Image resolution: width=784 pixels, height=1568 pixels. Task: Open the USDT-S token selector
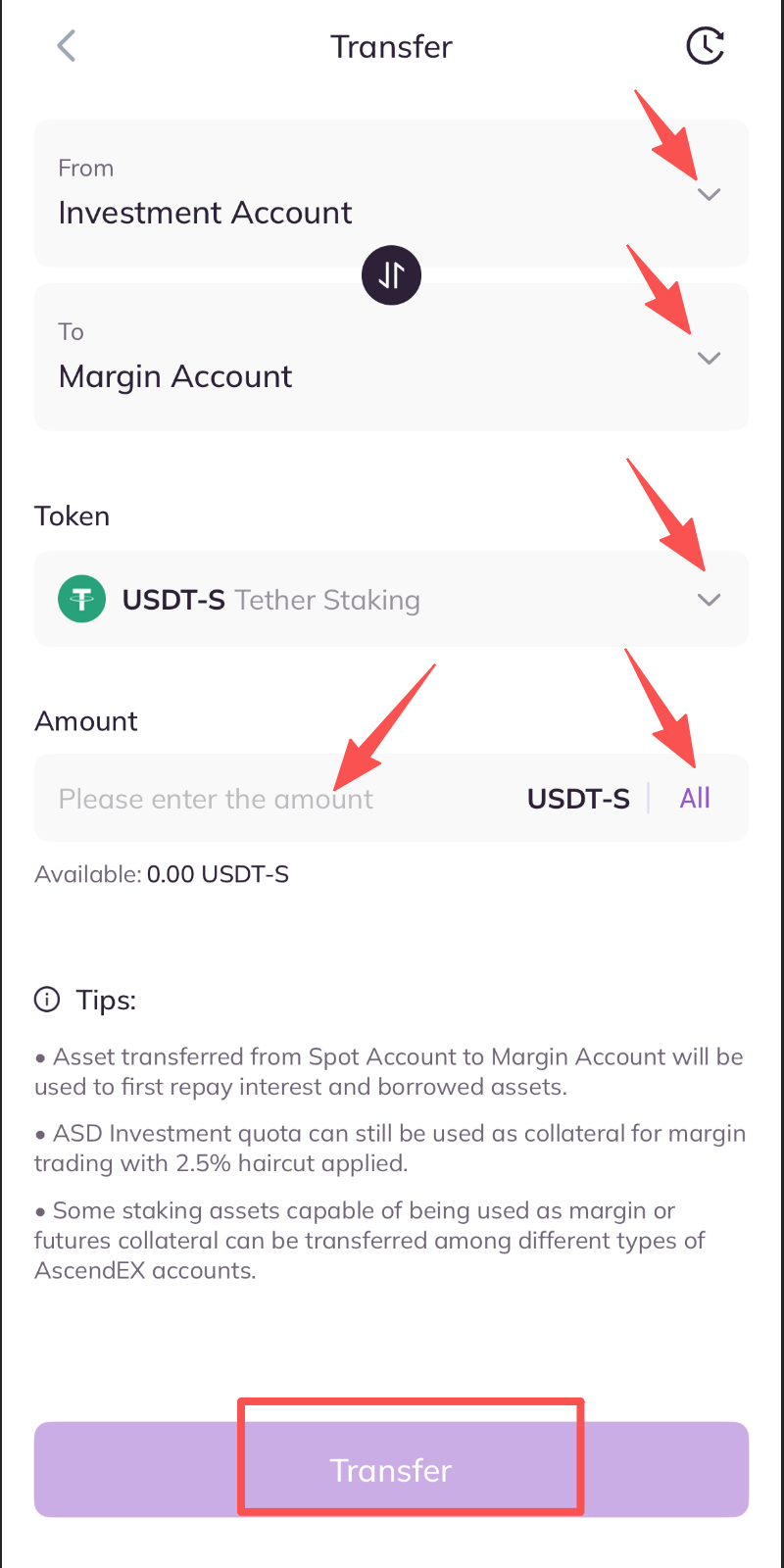(708, 600)
